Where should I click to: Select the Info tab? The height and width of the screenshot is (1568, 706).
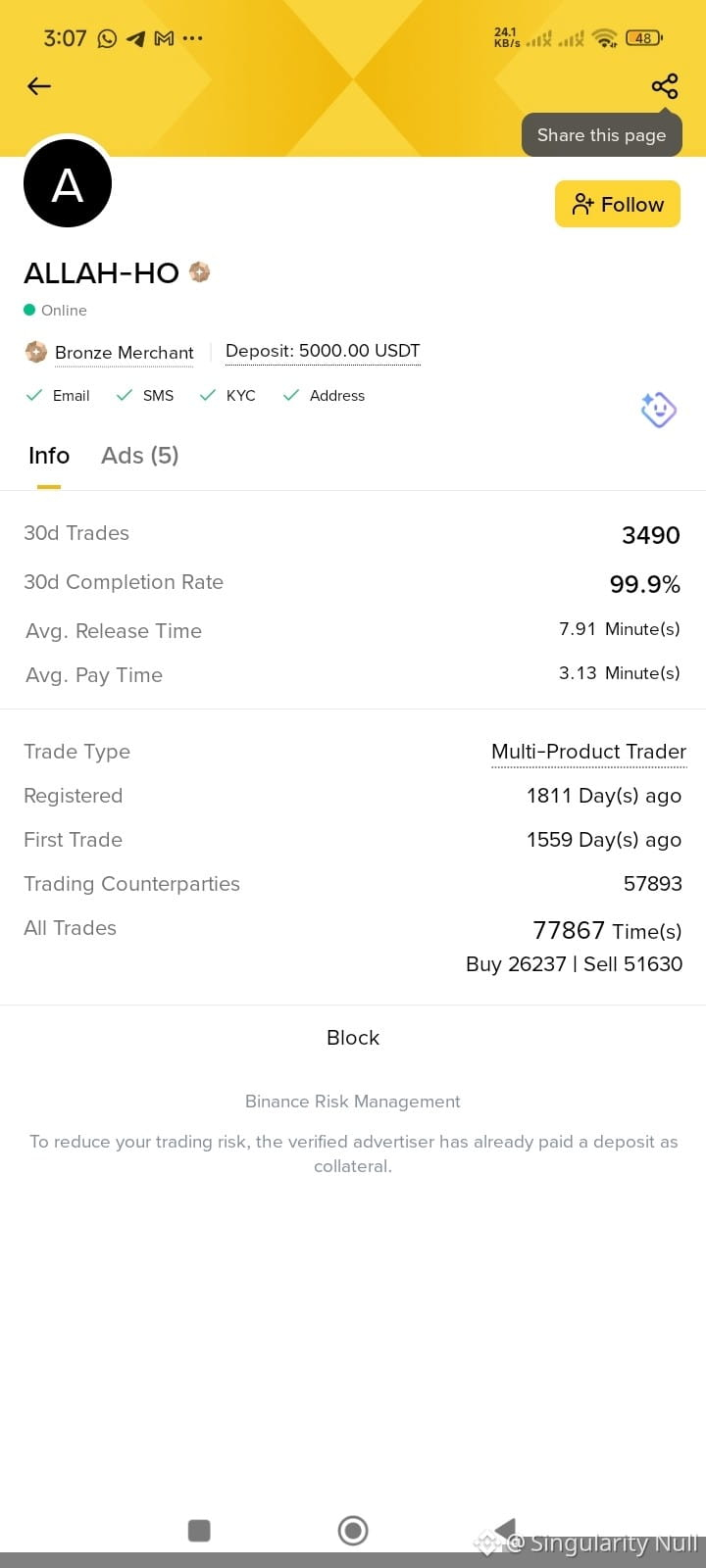click(x=49, y=456)
